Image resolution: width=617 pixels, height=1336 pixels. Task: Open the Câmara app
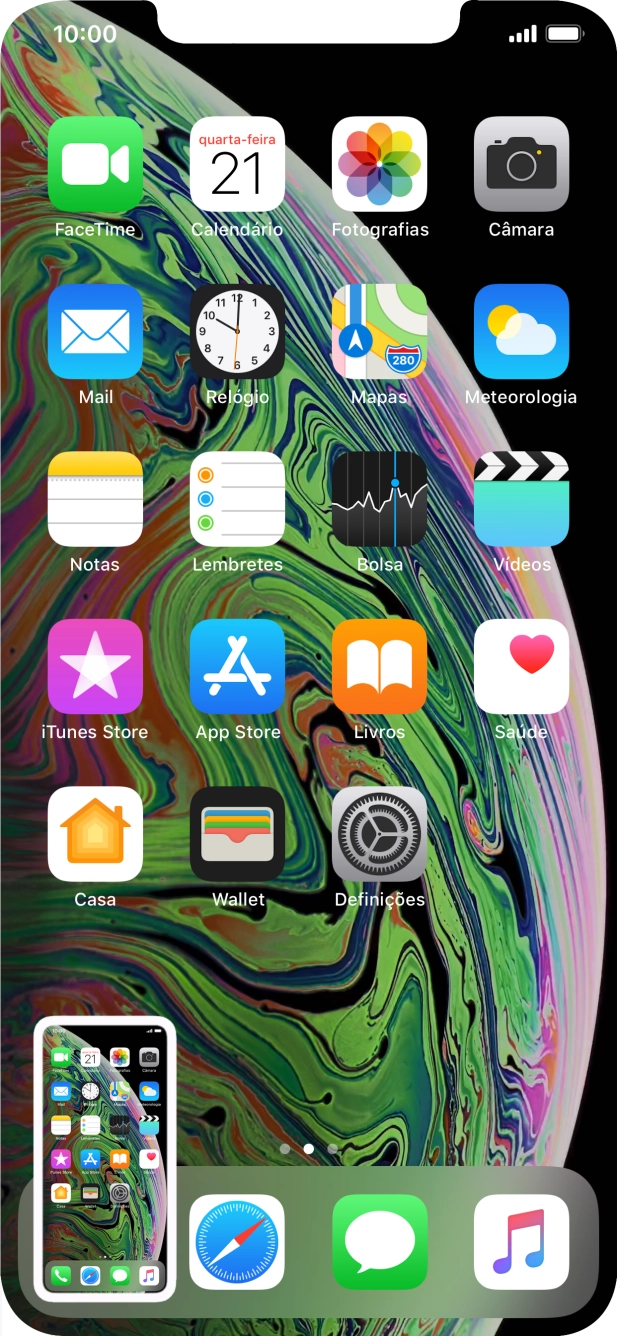tap(521, 165)
